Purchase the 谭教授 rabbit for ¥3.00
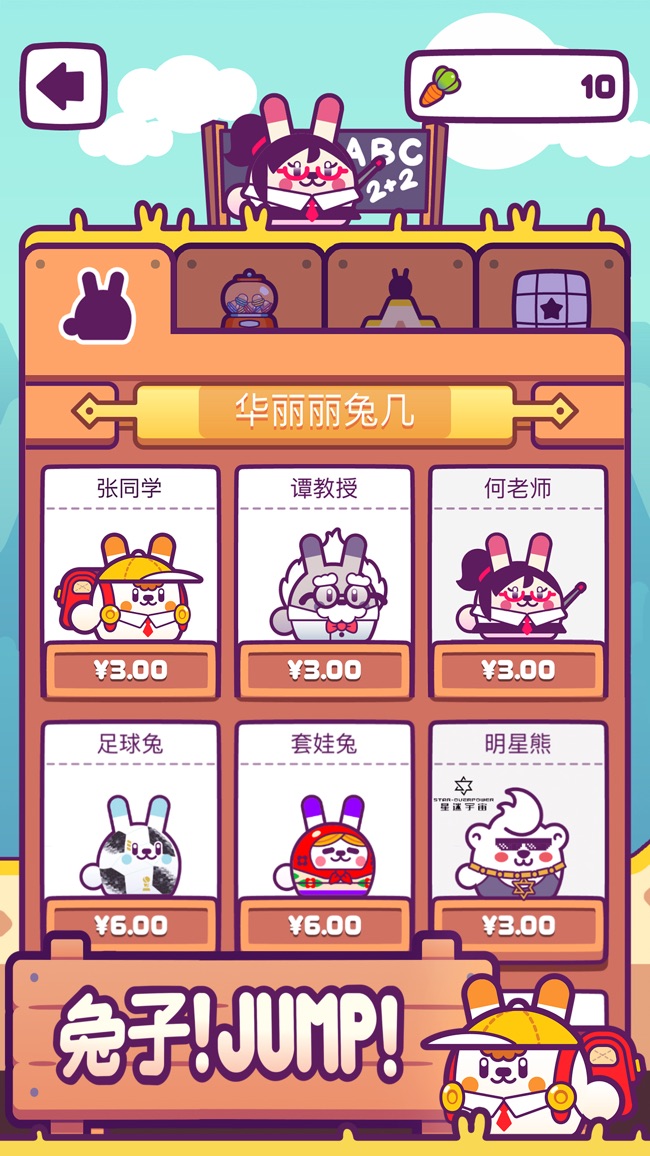650x1156 pixels. coord(325,670)
